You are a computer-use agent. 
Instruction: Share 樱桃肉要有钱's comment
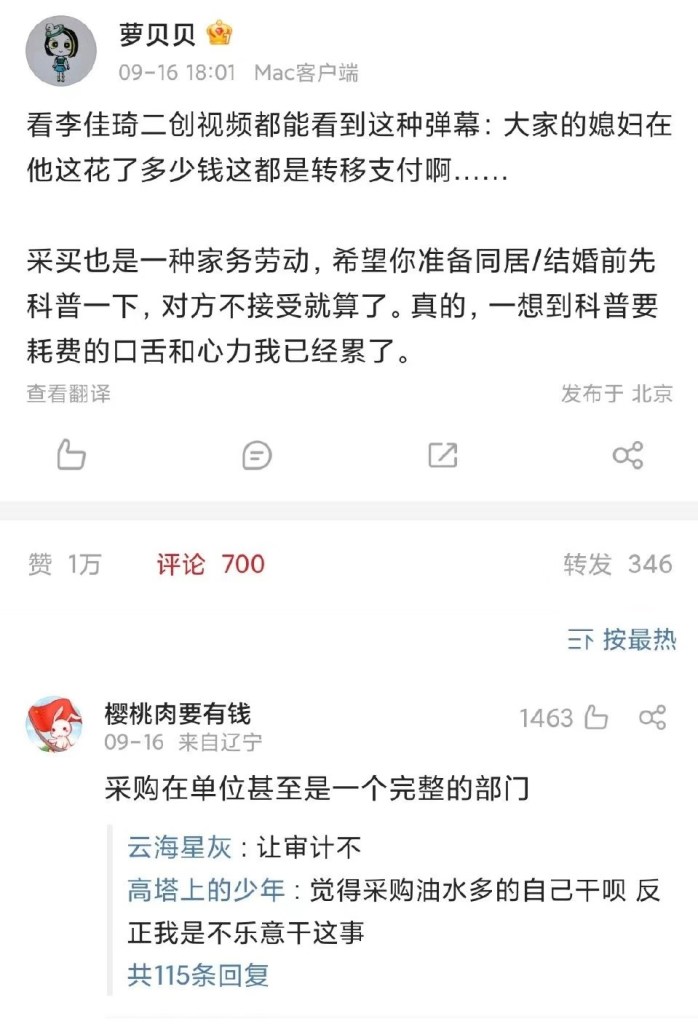pos(653,717)
